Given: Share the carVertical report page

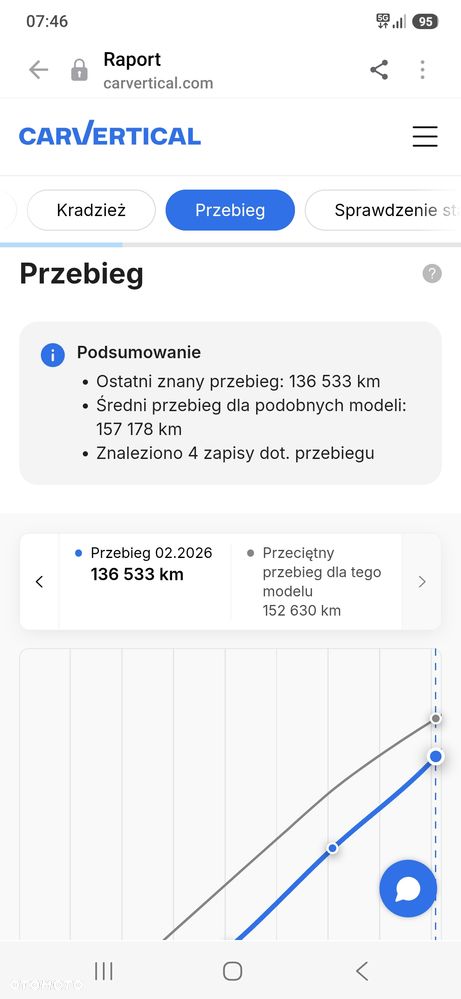Looking at the screenshot, I should pos(379,70).
